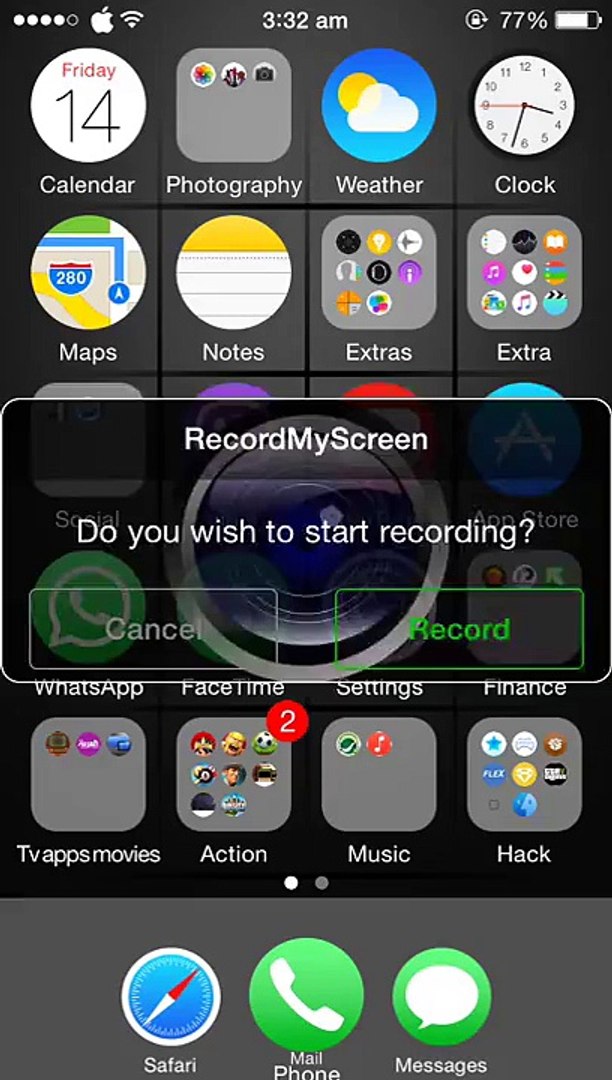Open the Music folder
Viewport: 612px width, 1080px height.
(379, 774)
